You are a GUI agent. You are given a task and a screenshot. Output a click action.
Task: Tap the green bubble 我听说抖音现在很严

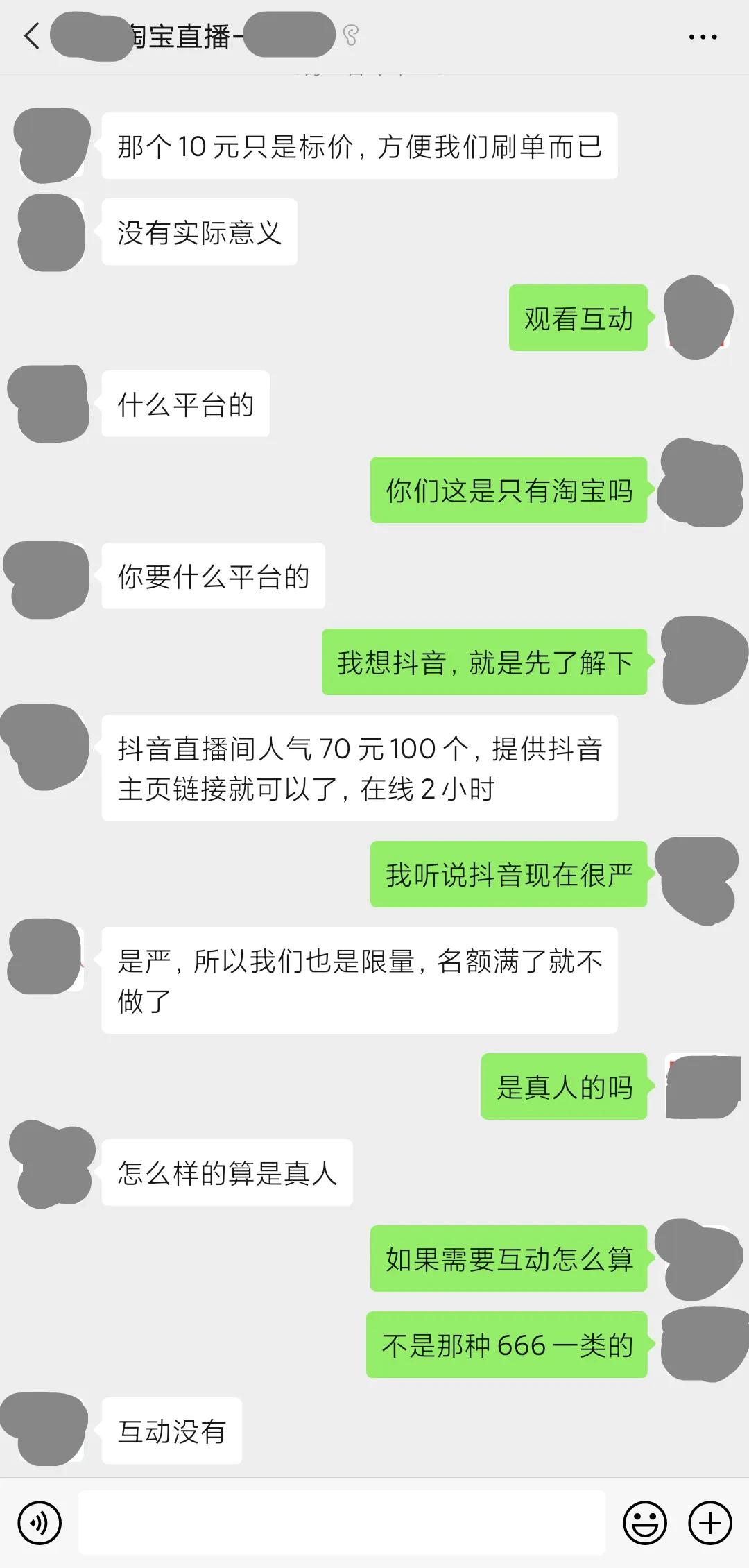pyautogui.click(x=508, y=876)
